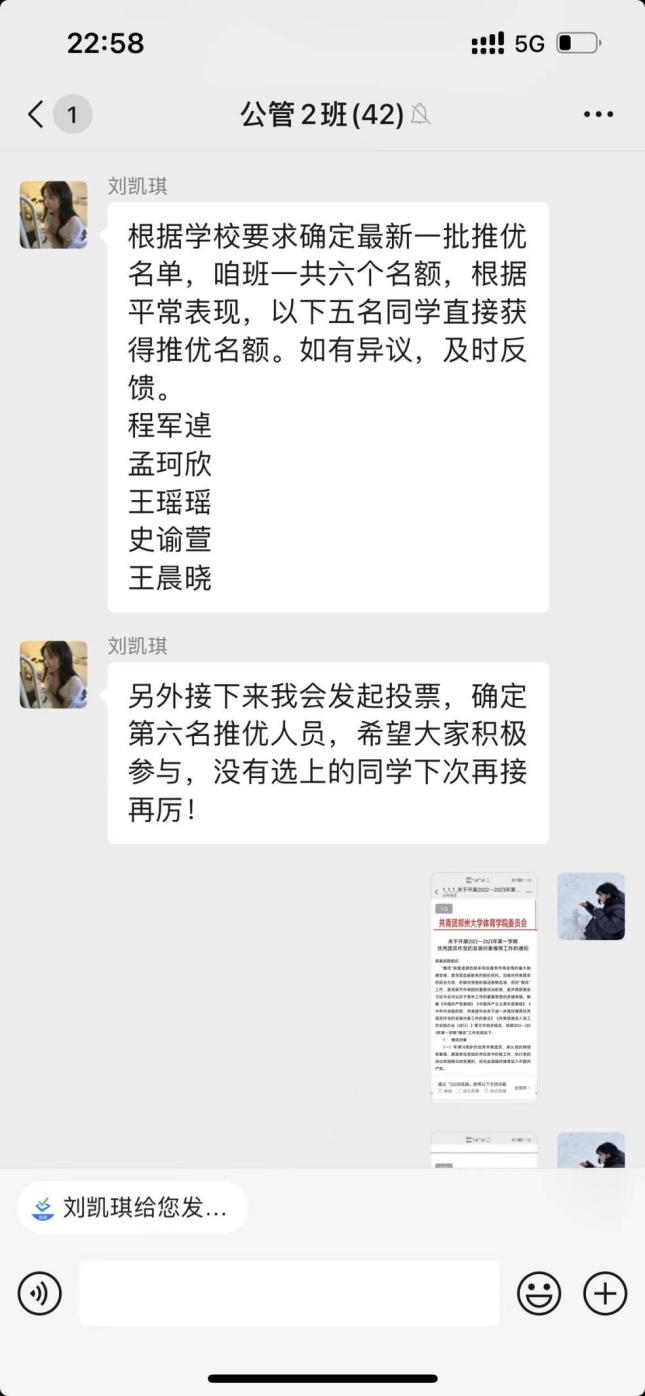
Task: Tap own avatar beside the sent image
Action: pyautogui.click(x=591, y=906)
